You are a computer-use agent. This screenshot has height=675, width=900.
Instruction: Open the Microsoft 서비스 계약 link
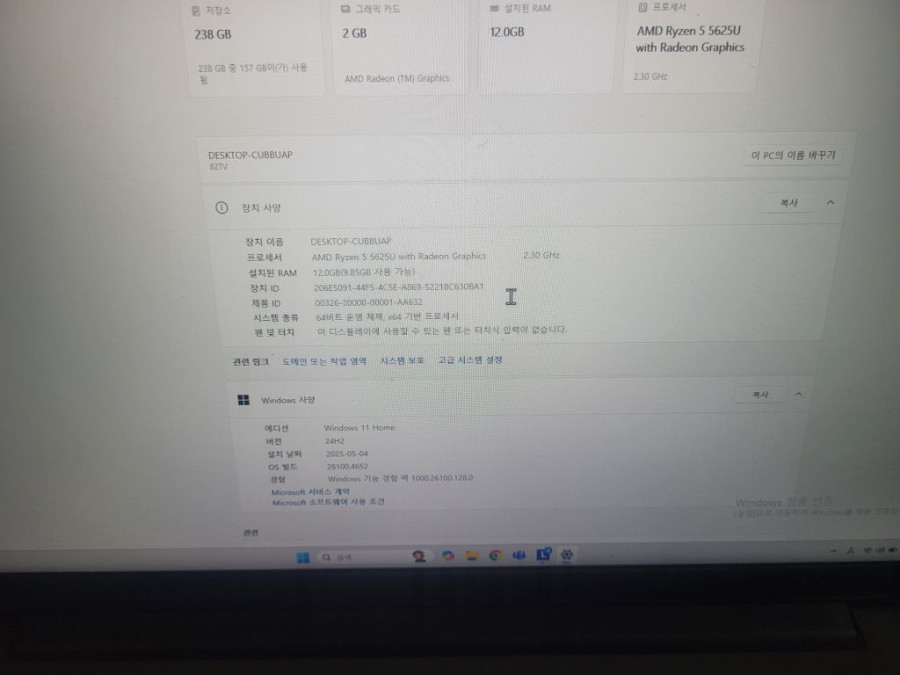coord(310,492)
